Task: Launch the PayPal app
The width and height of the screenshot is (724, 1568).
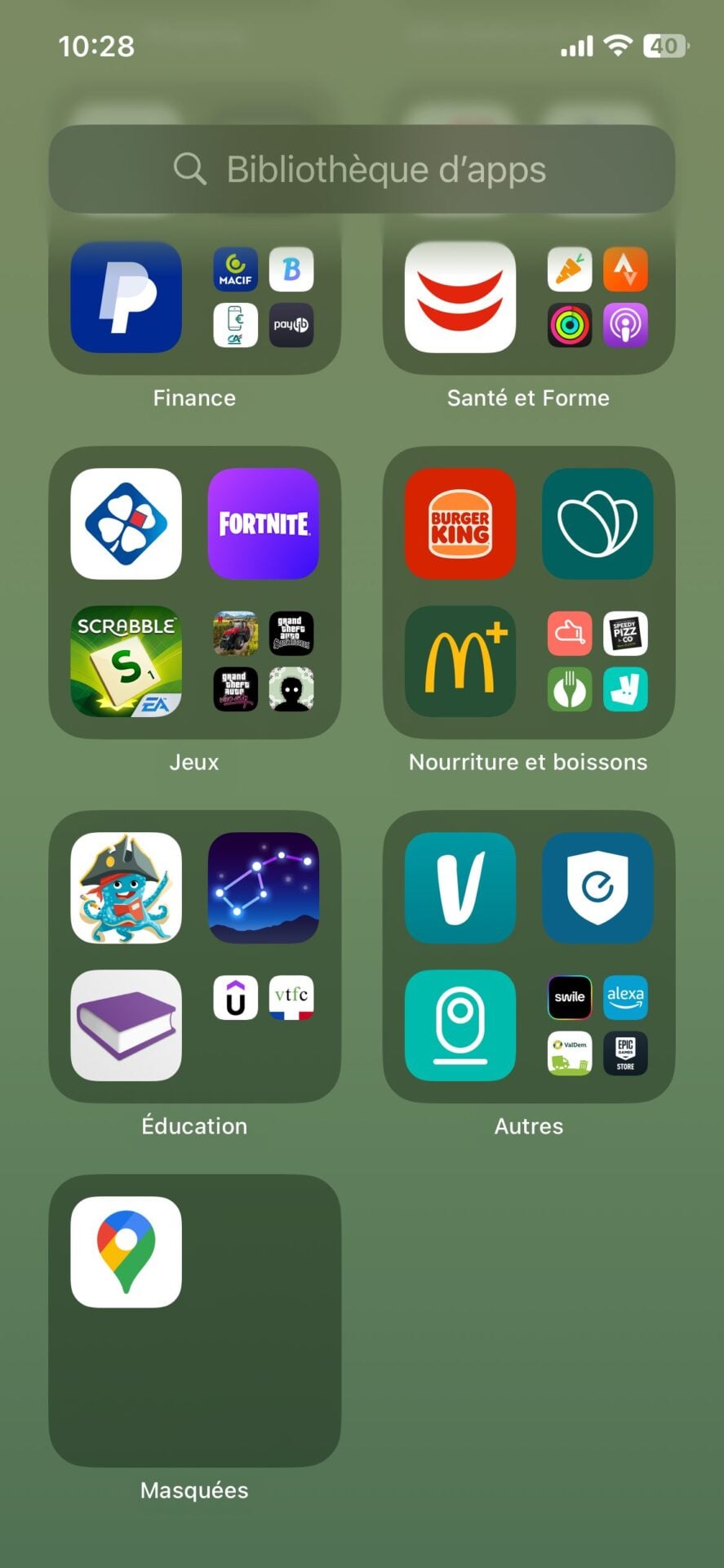Action: tap(126, 297)
